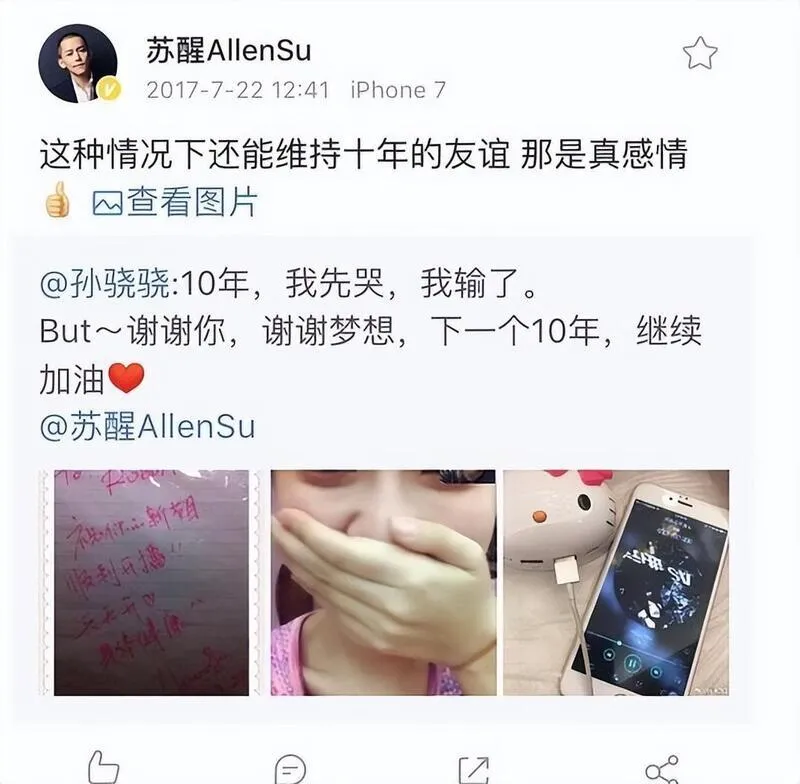This screenshot has width=800, height=784.
Task: Open the comment bubble icon
Action: (290, 769)
